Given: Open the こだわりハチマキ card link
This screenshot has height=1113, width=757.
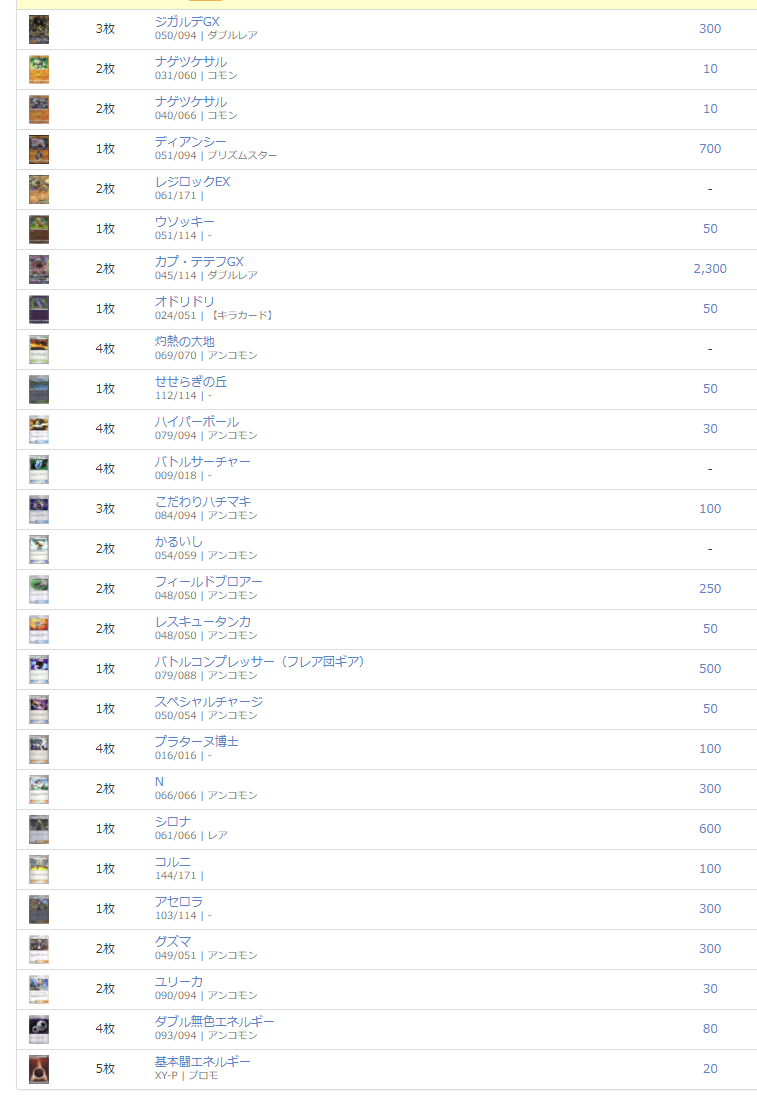Looking at the screenshot, I should coord(202,501).
